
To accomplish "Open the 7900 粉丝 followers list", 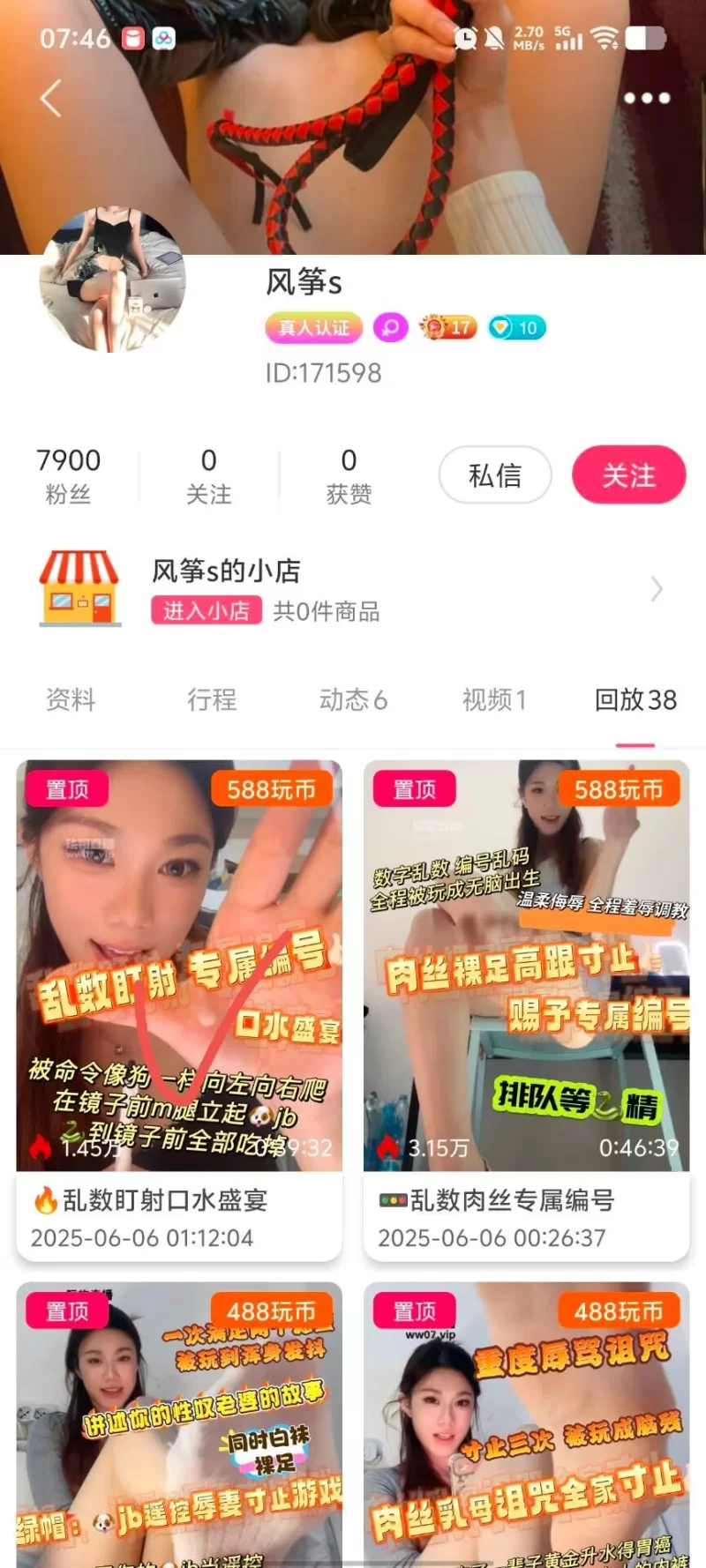I will (69, 475).
